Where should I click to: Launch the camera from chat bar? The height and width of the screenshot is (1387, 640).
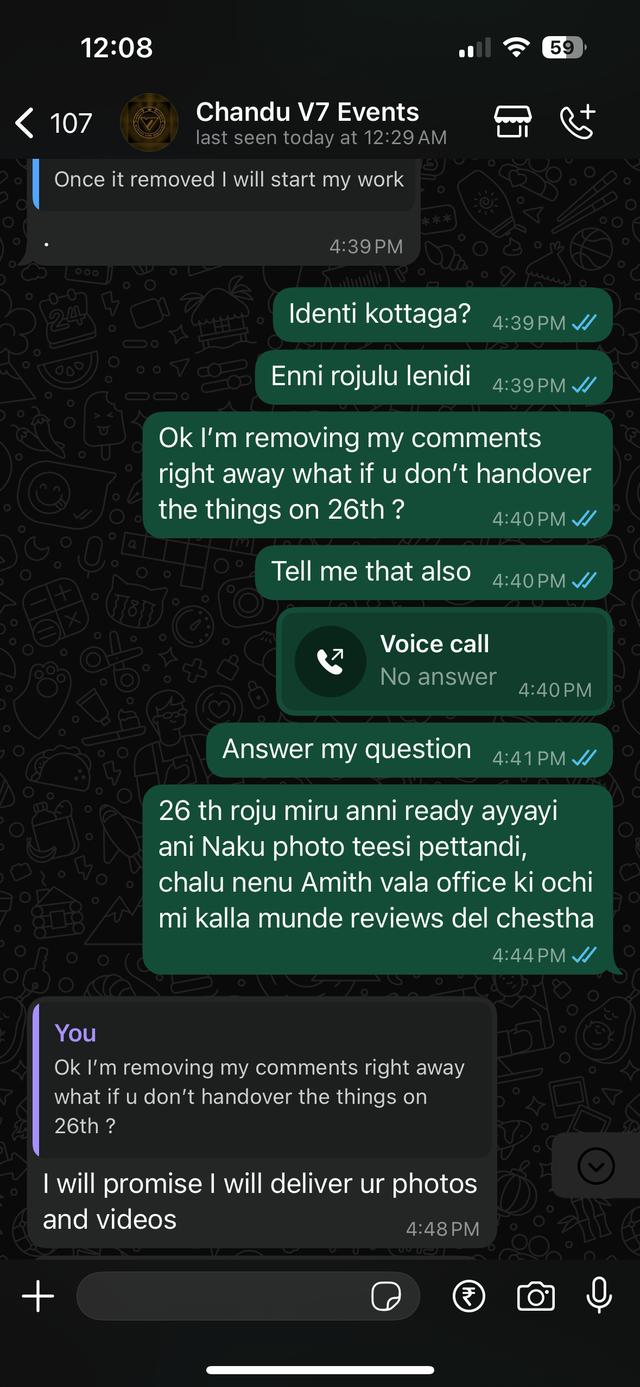pyautogui.click(x=535, y=1297)
